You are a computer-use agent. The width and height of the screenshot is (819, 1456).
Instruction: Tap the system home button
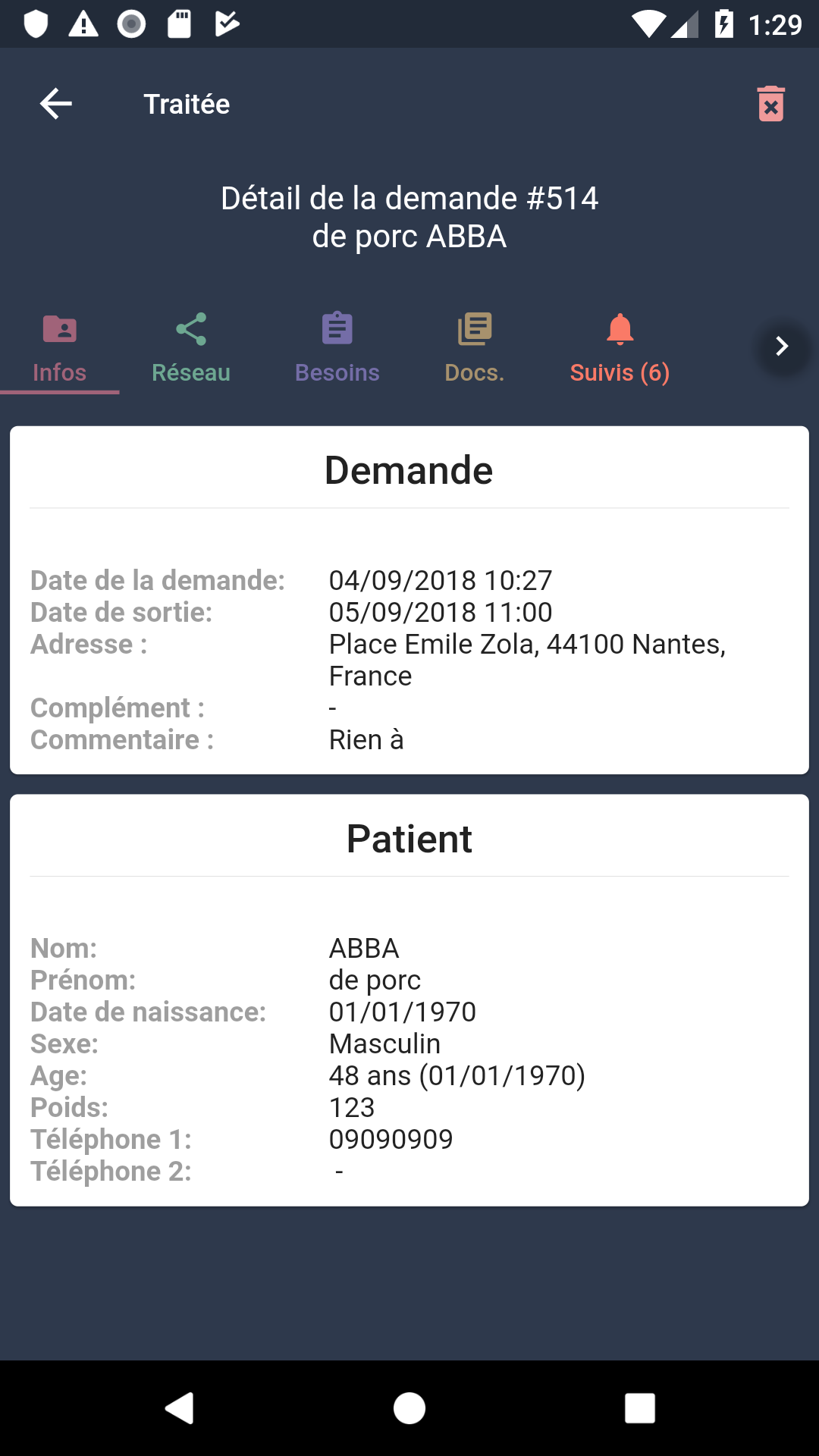409,1408
